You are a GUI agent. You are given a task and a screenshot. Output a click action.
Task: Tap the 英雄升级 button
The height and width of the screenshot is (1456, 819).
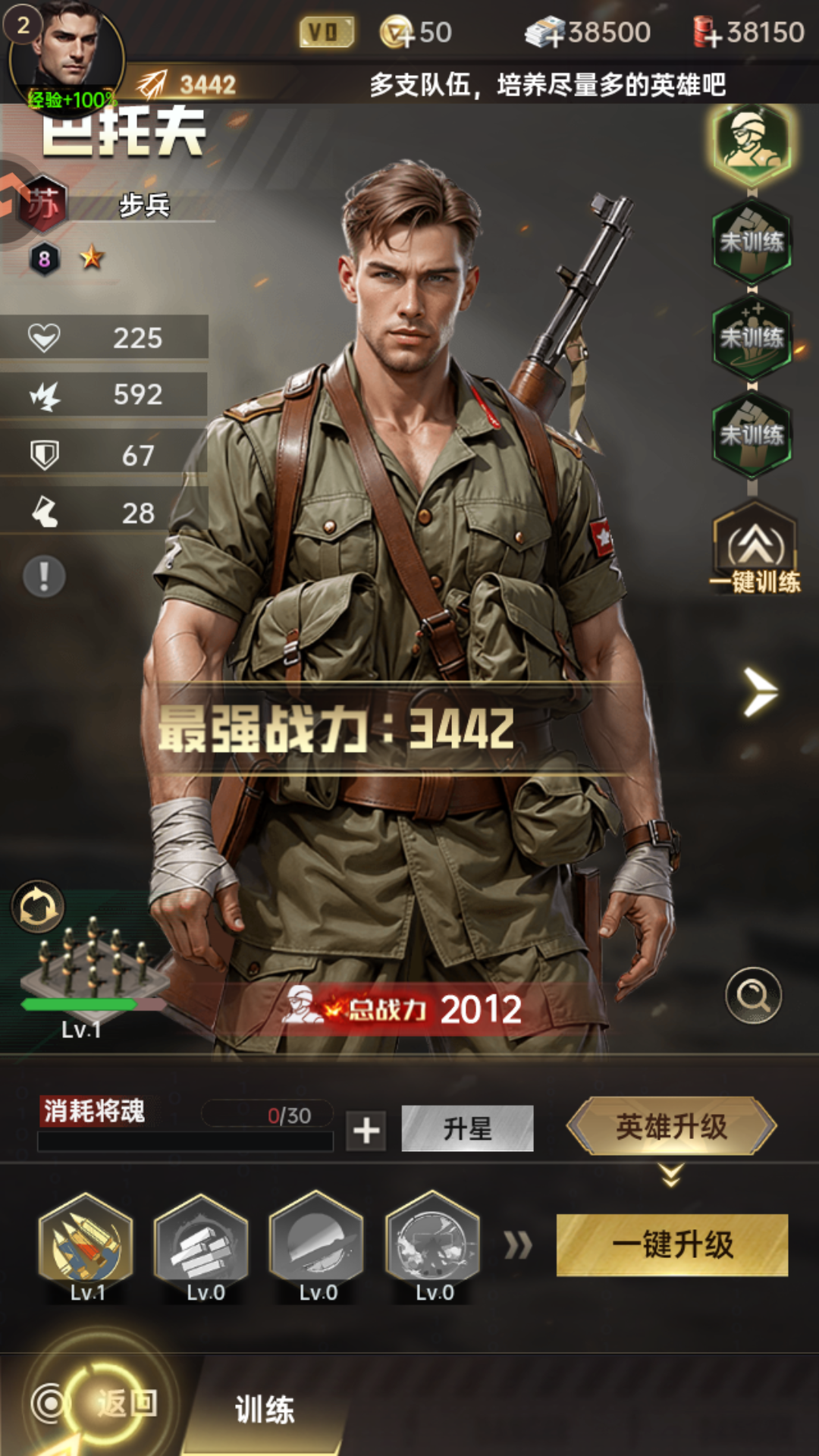pyautogui.click(x=671, y=1127)
